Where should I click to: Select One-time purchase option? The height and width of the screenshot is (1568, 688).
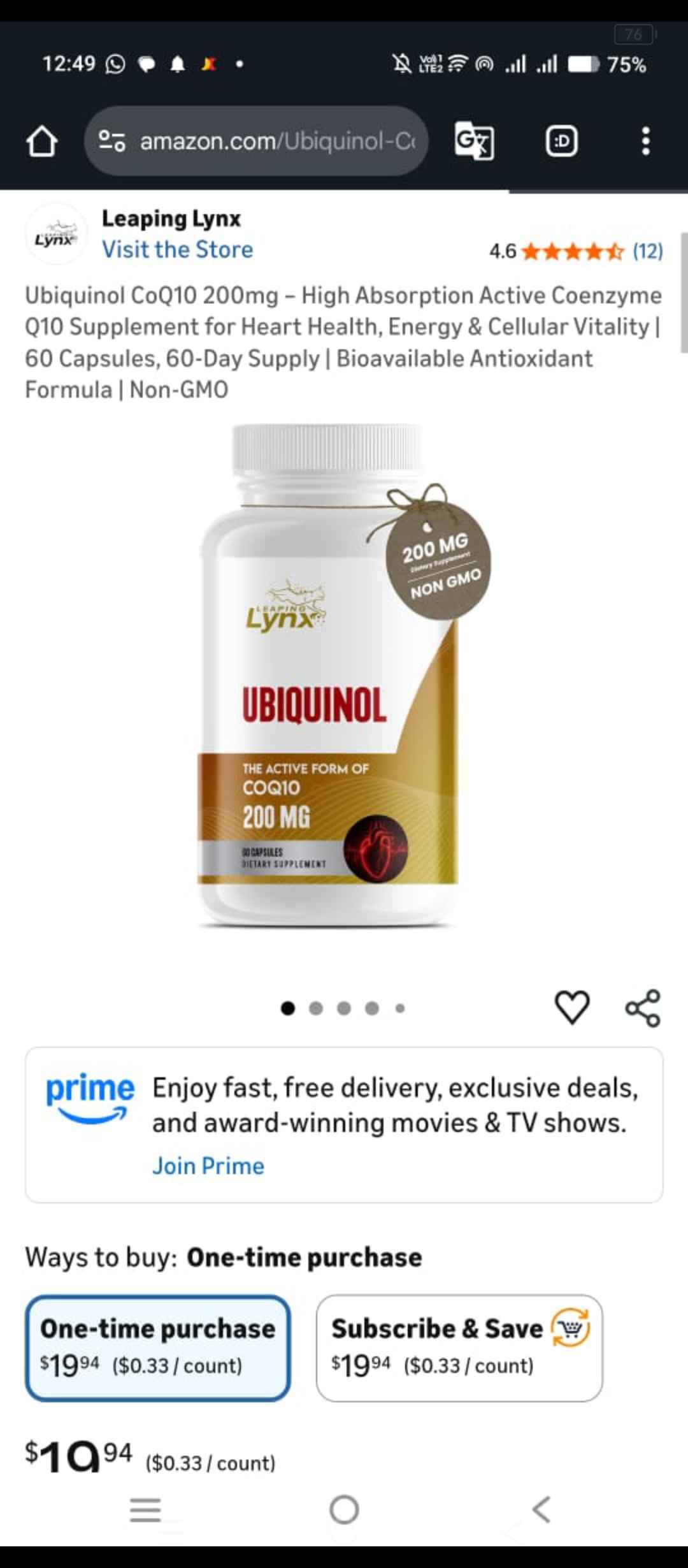(x=158, y=1348)
